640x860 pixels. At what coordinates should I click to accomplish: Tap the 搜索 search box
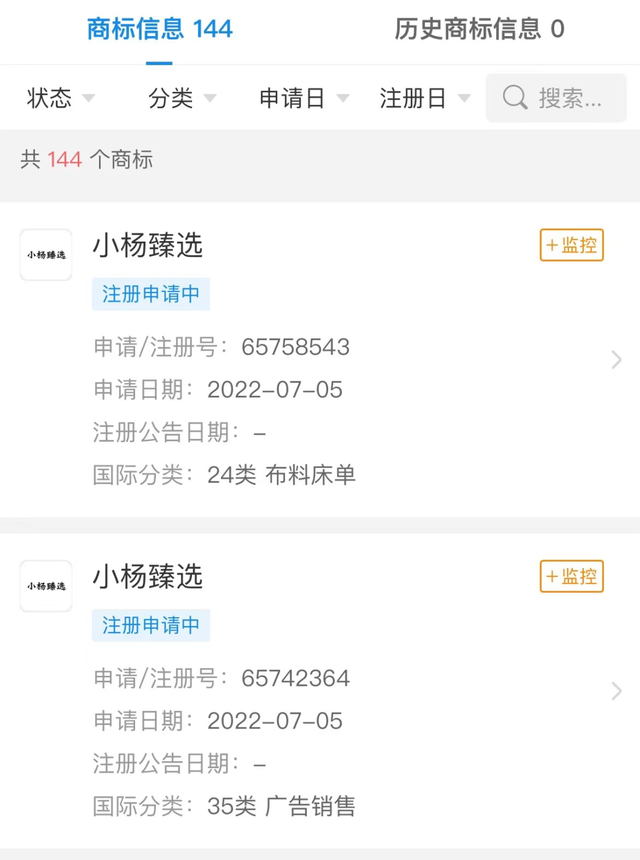[556, 98]
